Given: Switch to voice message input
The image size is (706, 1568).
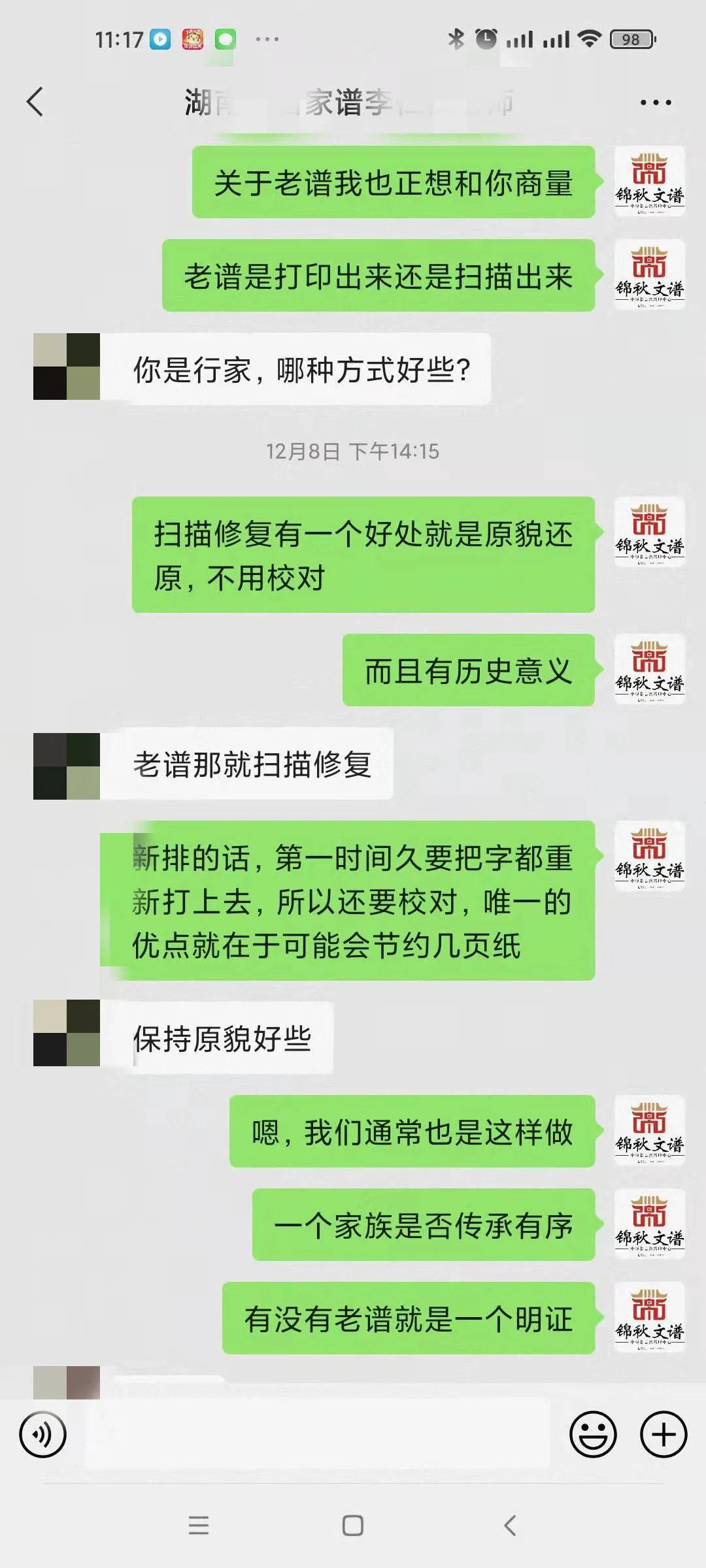Looking at the screenshot, I should (x=43, y=1435).
